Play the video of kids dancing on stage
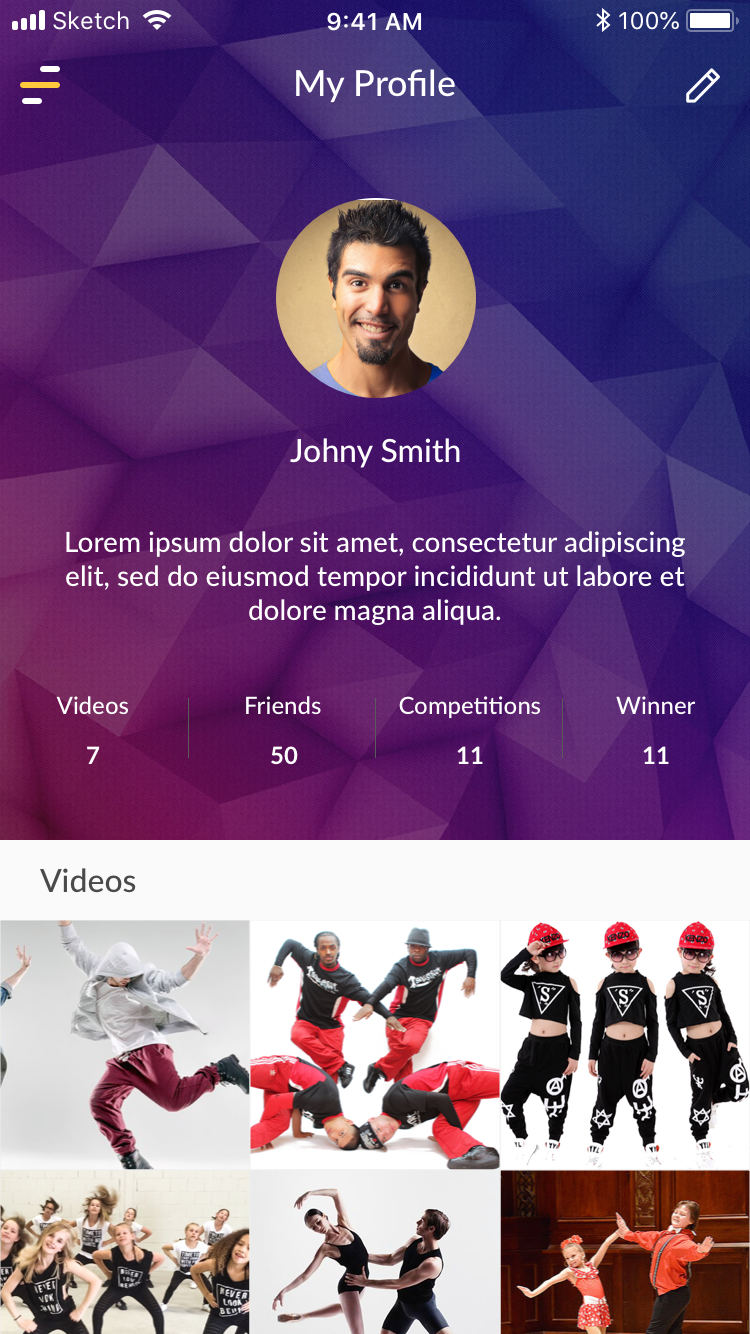 (x=625, y=1252)
